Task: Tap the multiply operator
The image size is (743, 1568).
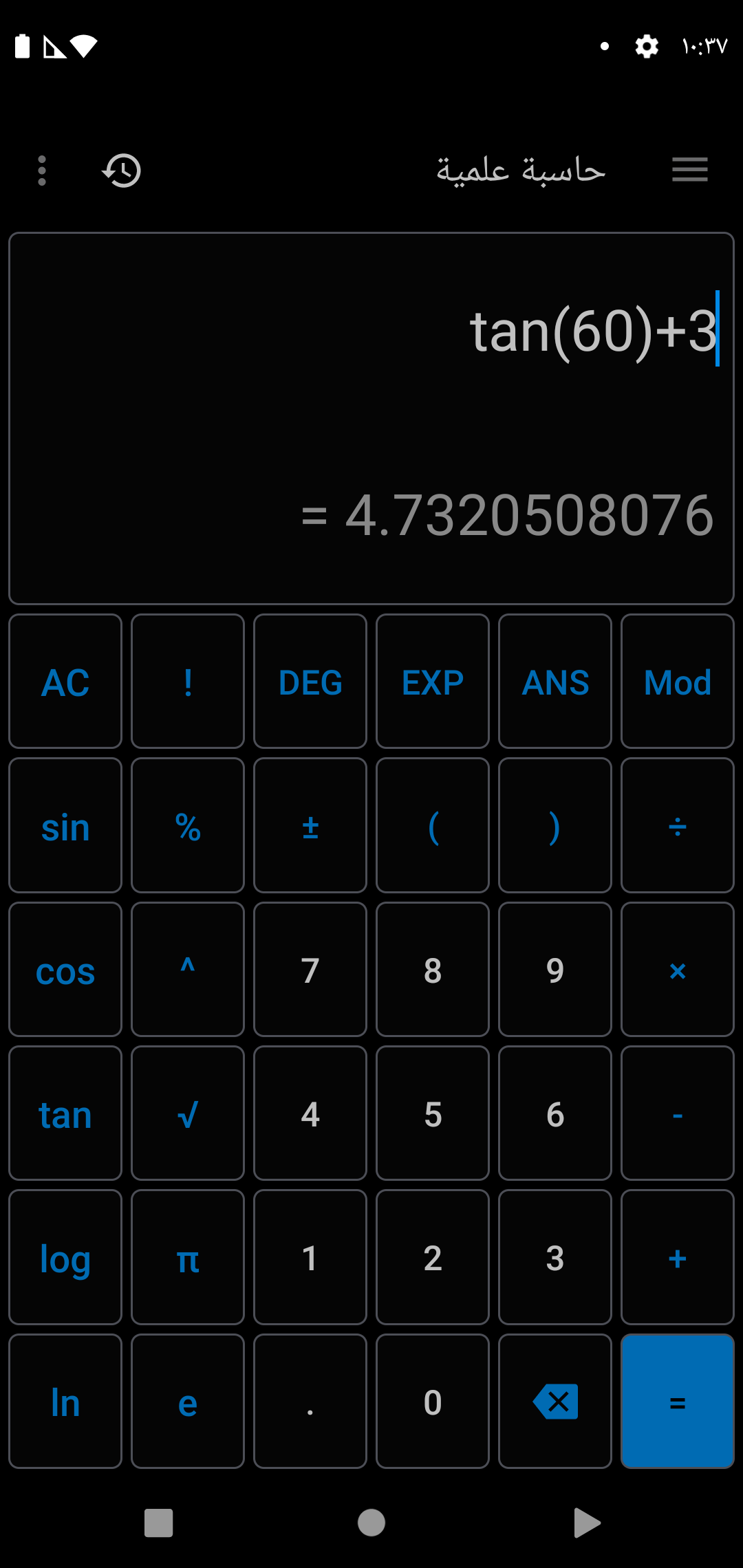Action: click(678, 969)
